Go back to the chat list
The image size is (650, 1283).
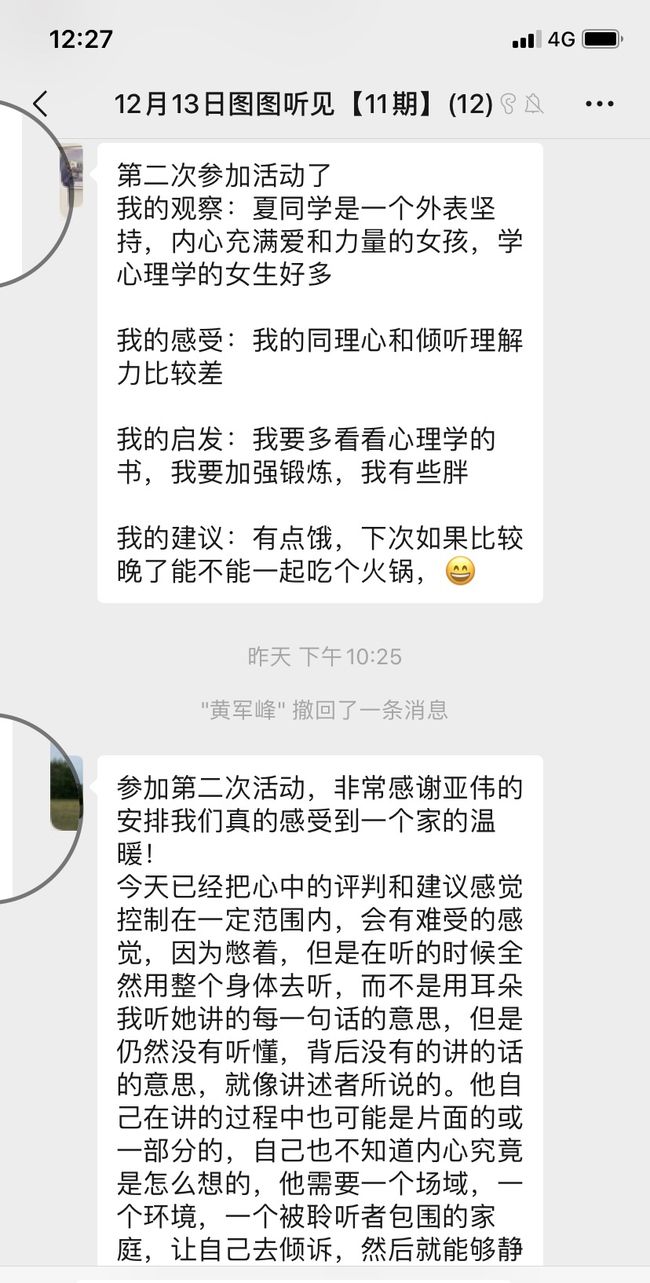point(40,104)
